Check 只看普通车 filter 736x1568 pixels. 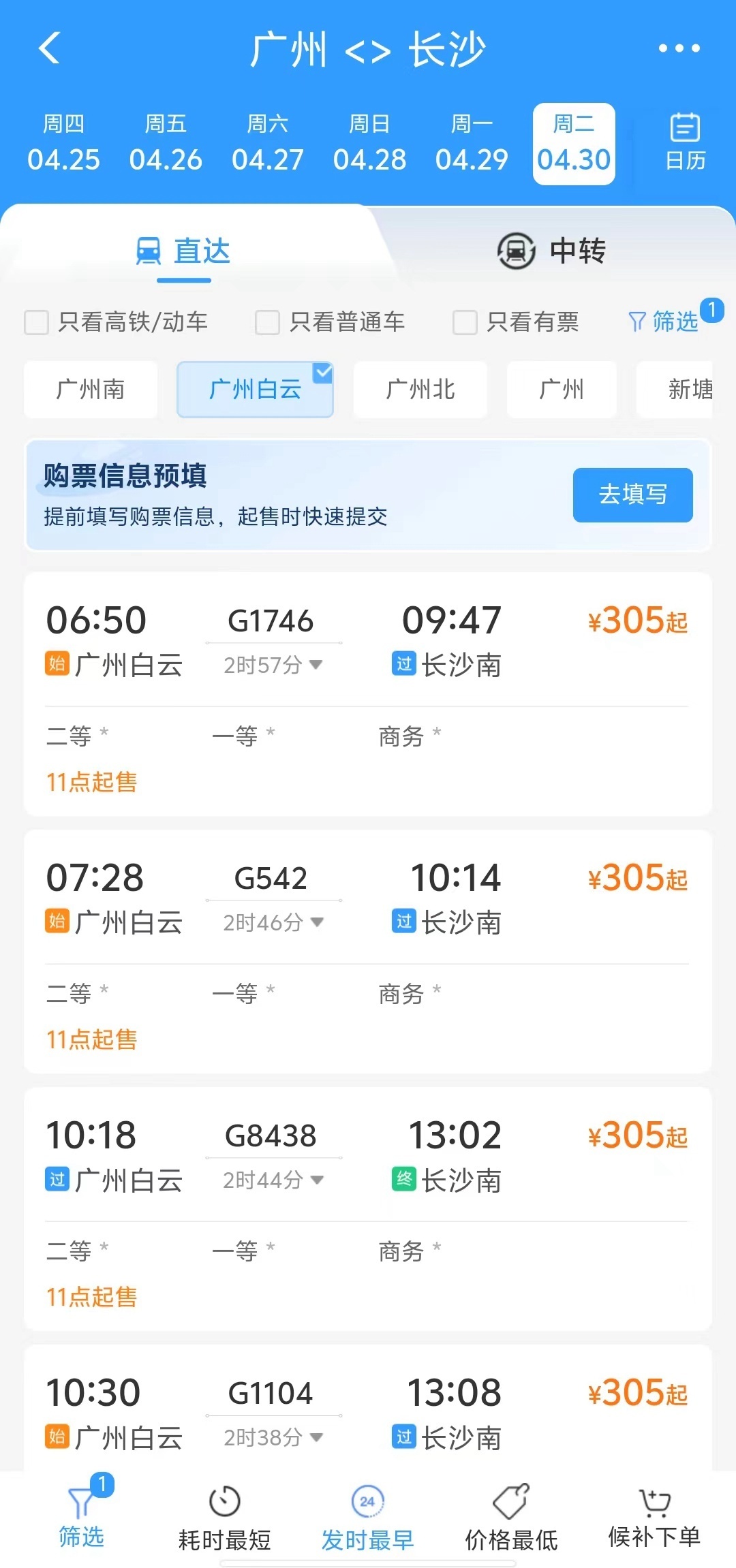pos(267,322)
